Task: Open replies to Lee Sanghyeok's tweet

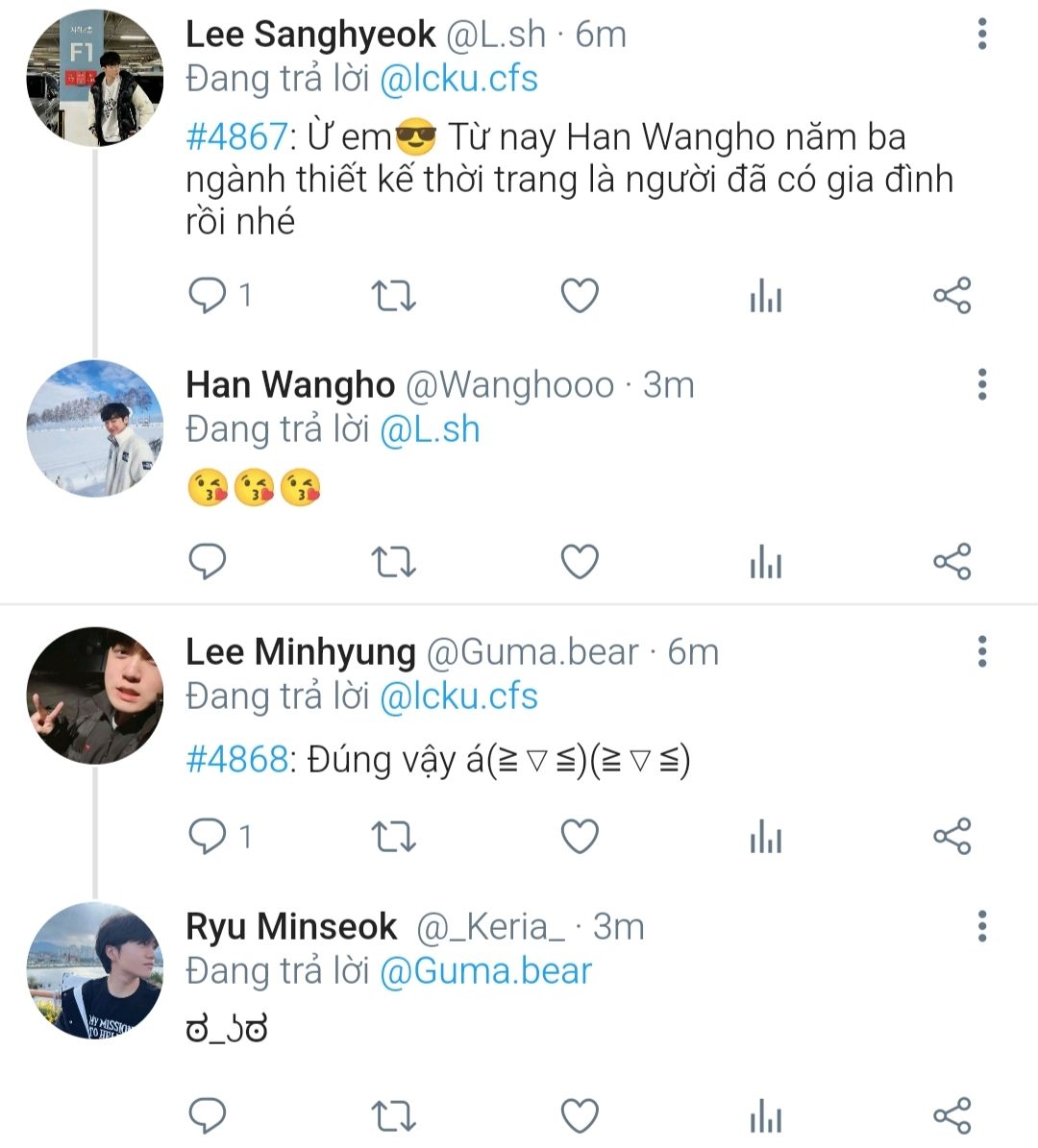Action: coord(207,296)
